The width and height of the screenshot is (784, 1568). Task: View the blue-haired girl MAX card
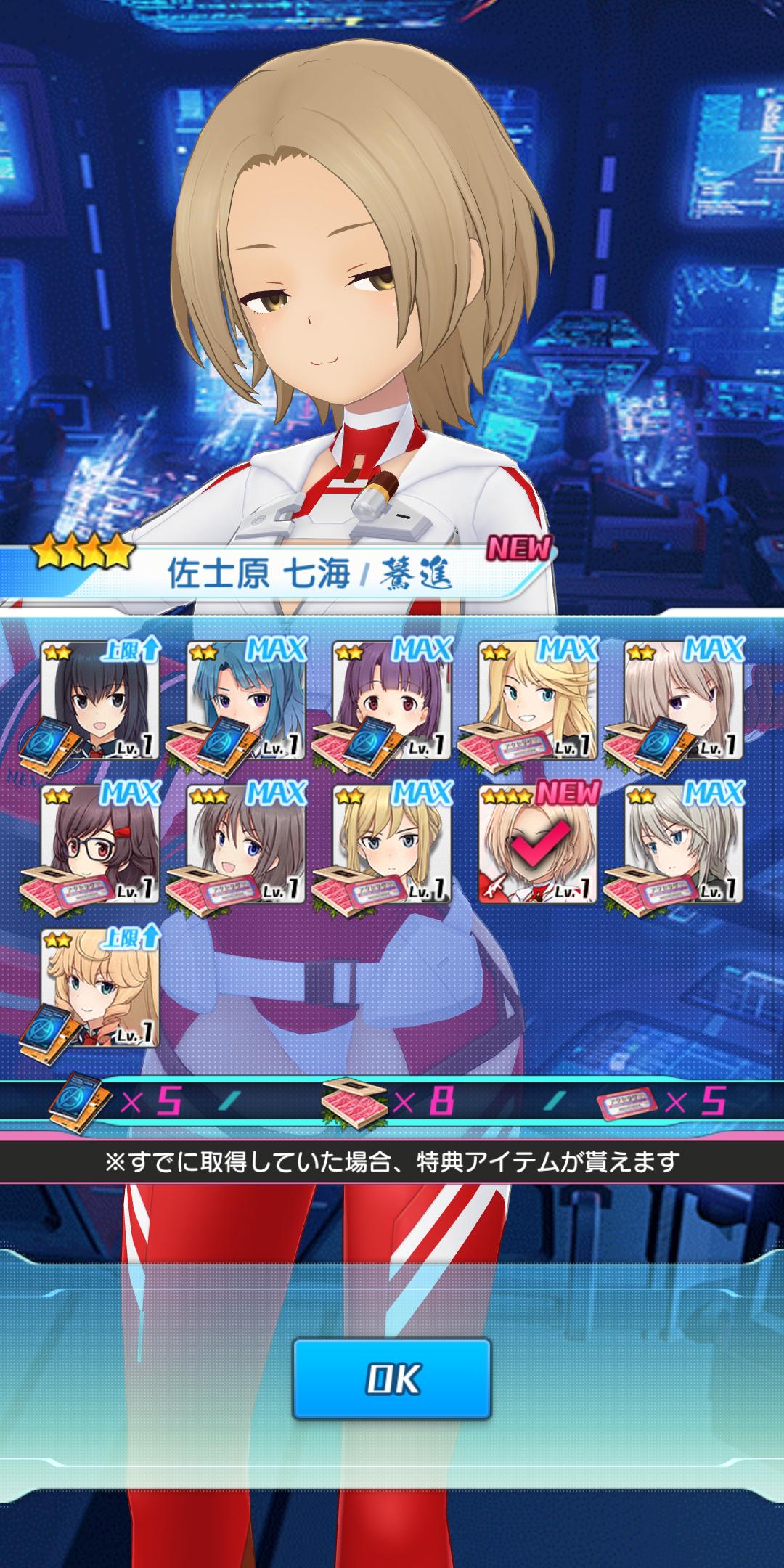pos(247,701)
